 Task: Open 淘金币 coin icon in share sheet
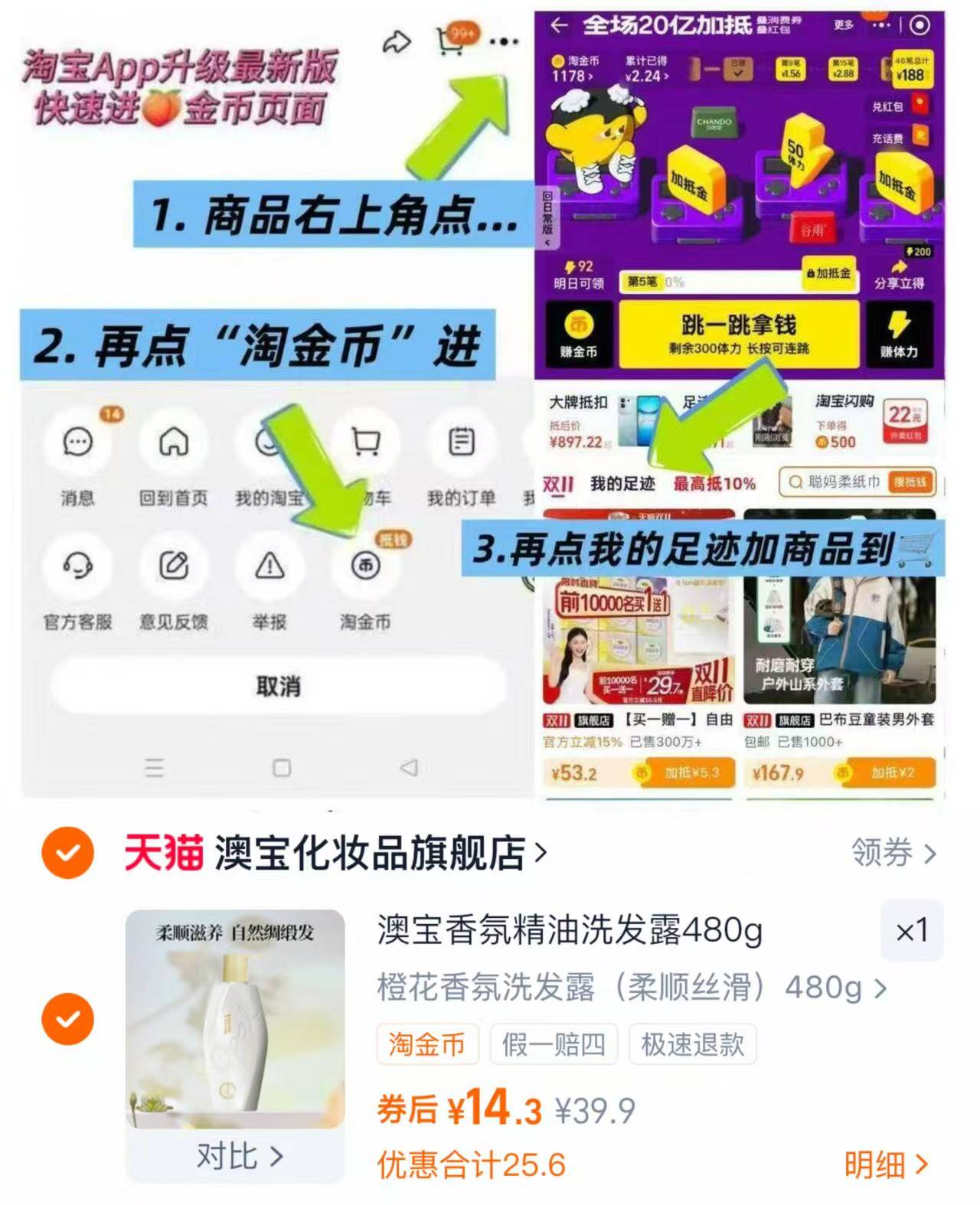[366, 567]
